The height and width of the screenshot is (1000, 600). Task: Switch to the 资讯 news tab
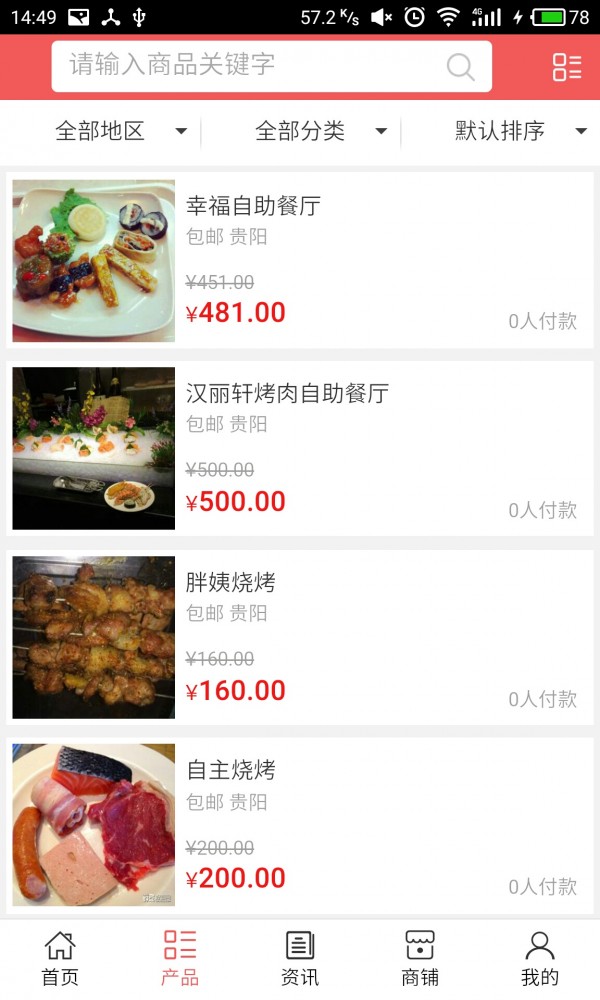click(300, 958)
